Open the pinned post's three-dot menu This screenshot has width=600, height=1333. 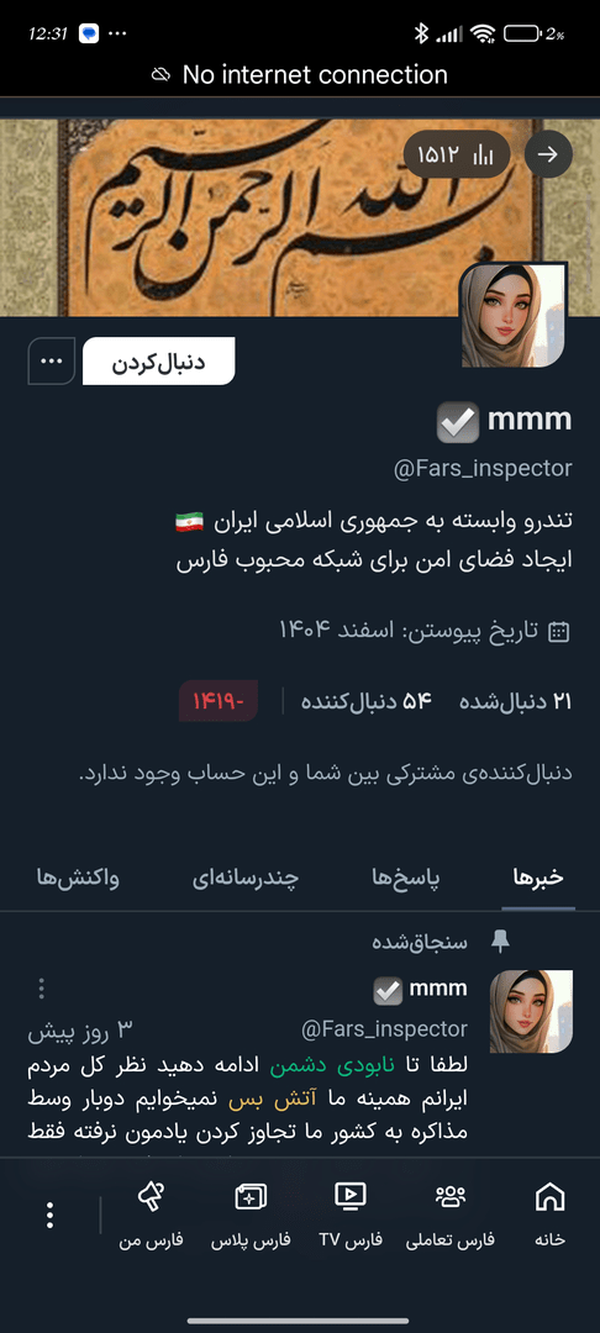[41, 989]
